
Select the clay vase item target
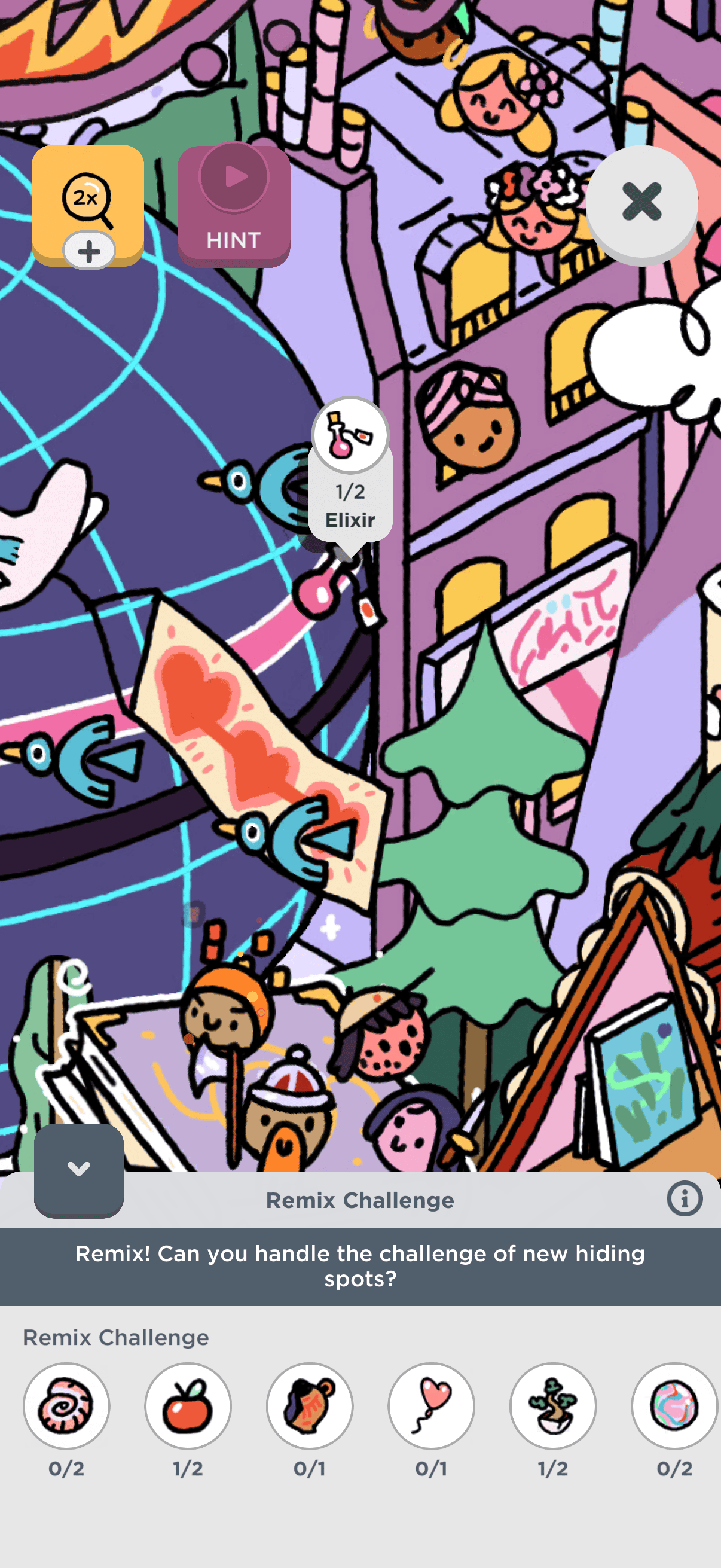tap(310, 1406)
